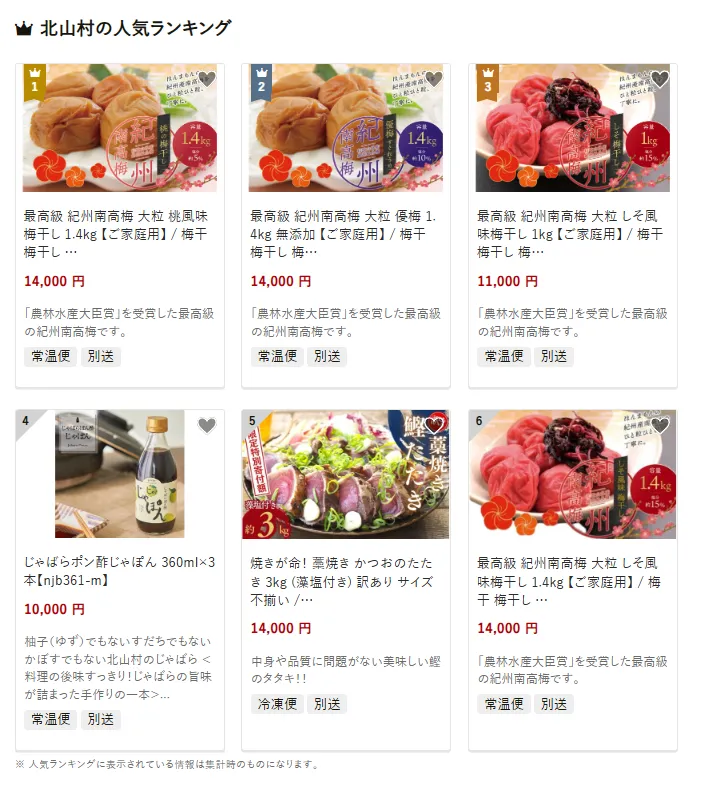
Task: Open rank 6 しそ風味 梅干し 1.4kg card
Action: (x=573, y=582)
